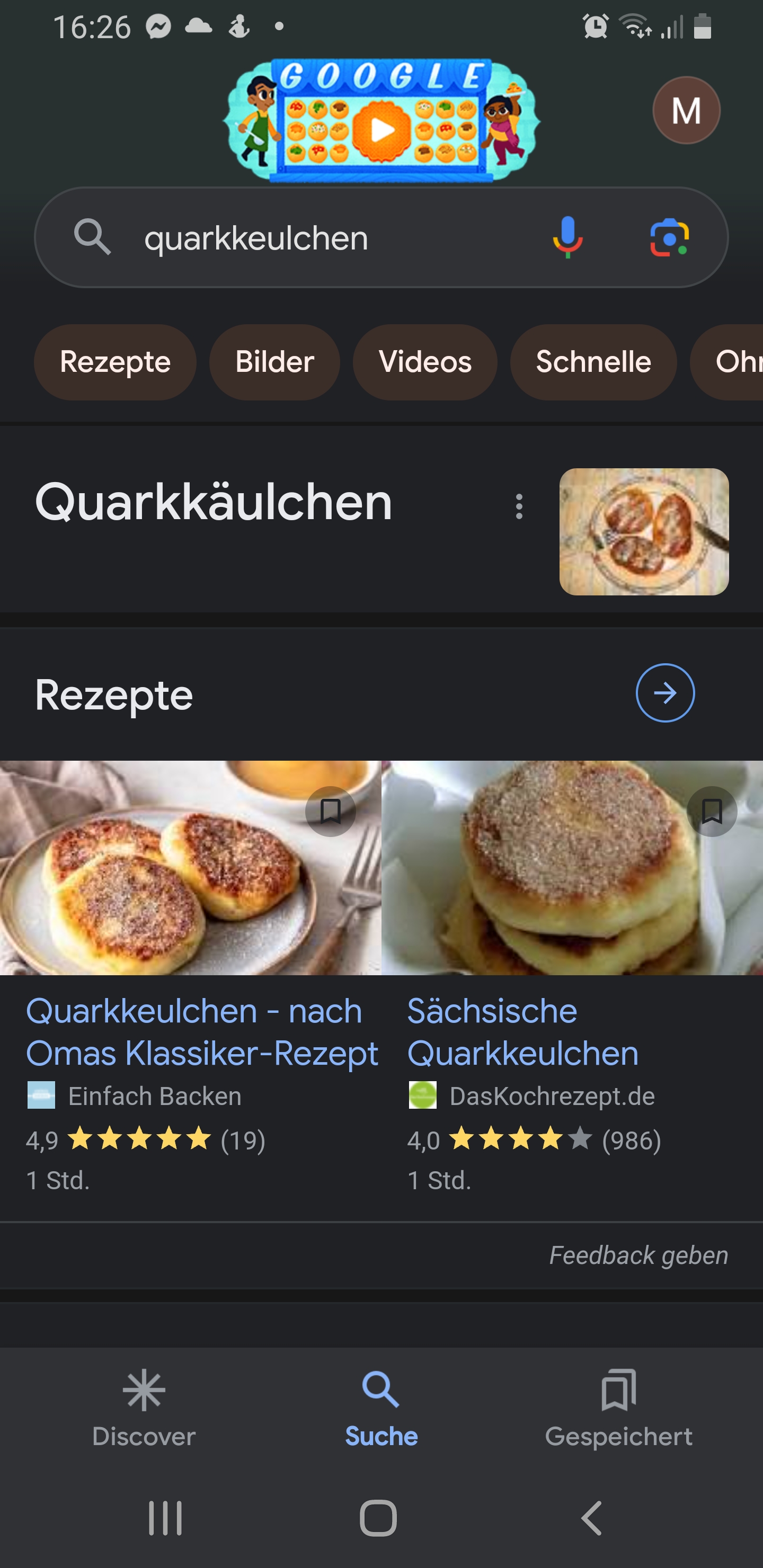Go back with the system back button

tap(592, 1518)
